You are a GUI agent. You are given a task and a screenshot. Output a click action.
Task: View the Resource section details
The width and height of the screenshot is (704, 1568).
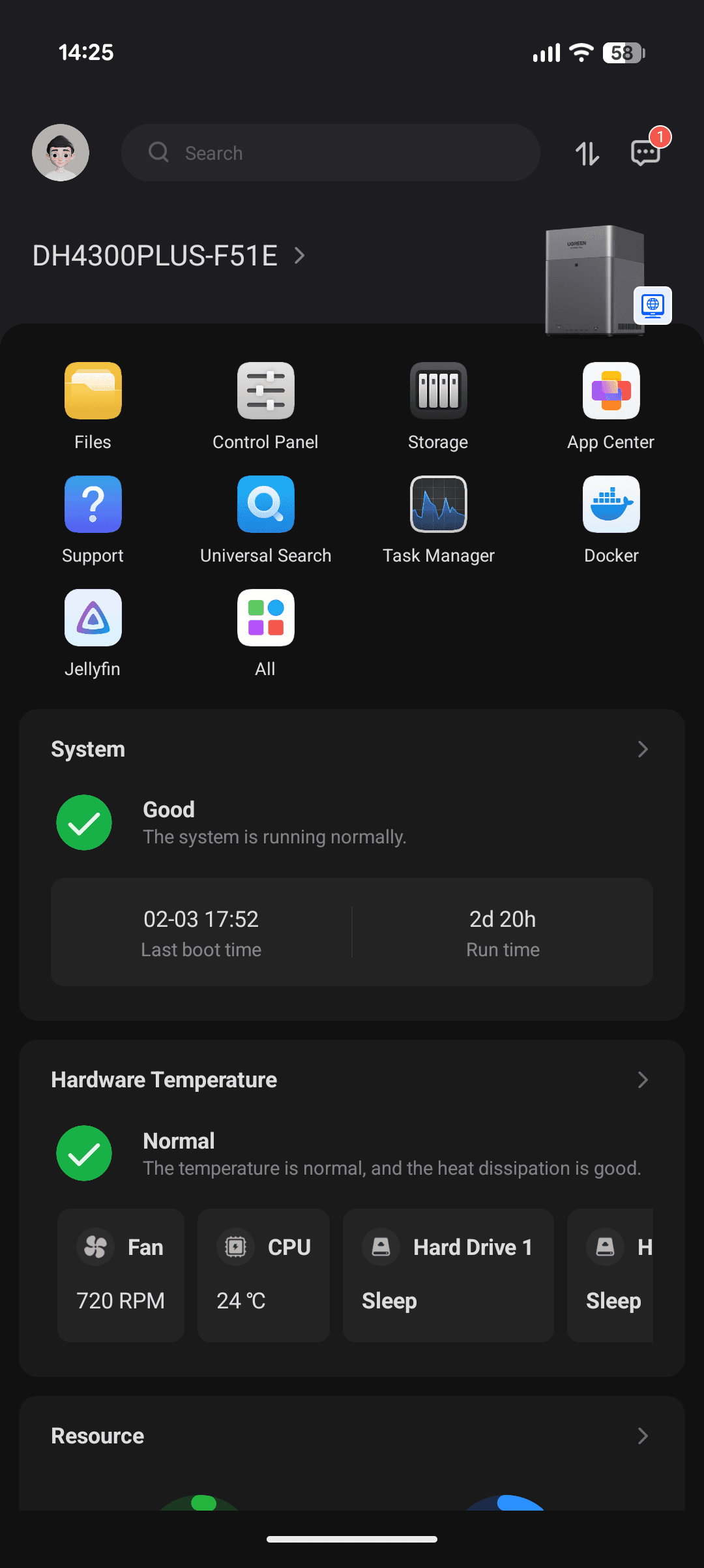coord(642,1436)
